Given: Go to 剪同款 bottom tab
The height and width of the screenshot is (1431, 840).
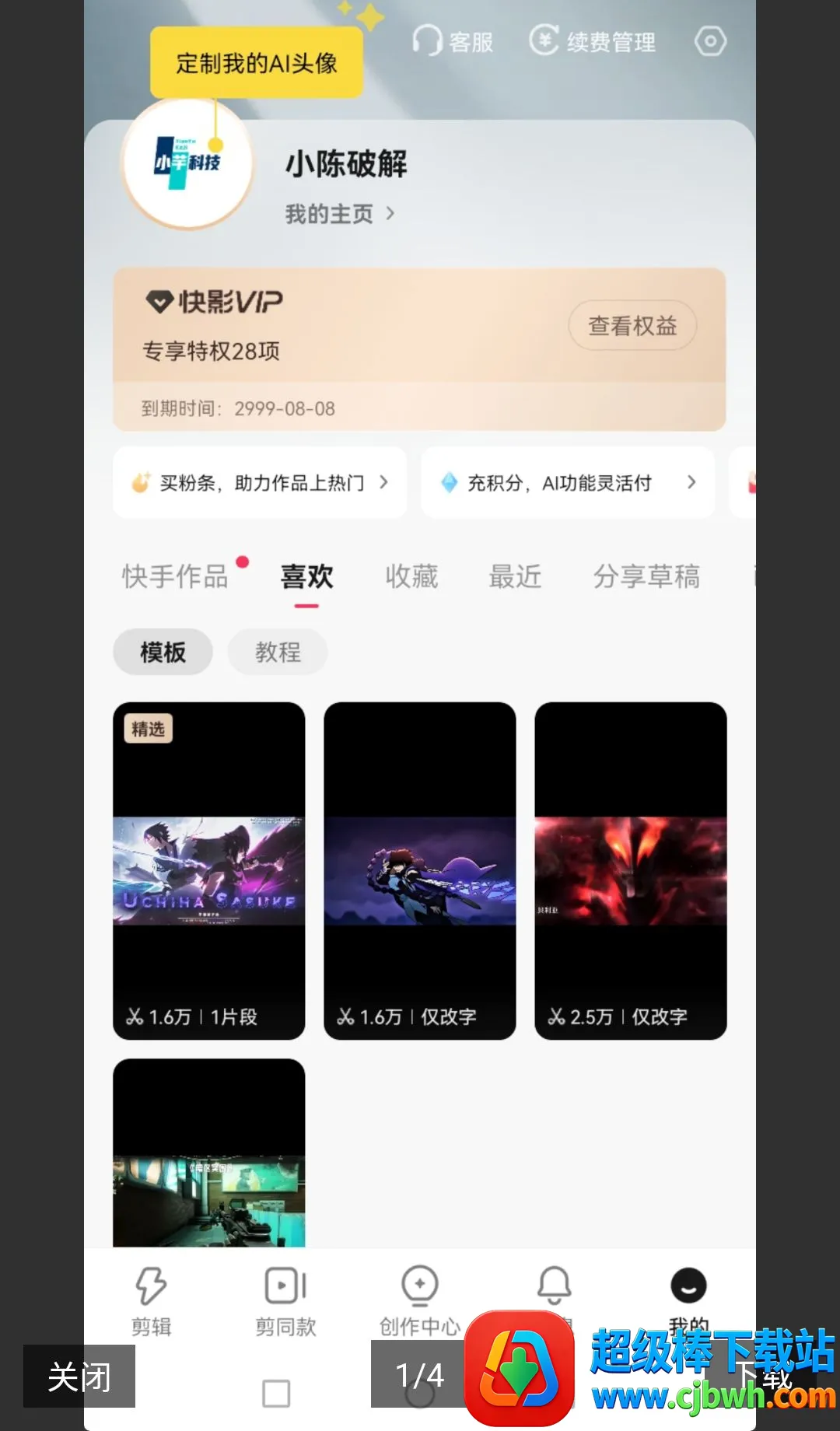Looking at the screenshot, I should click(285, 1300).
